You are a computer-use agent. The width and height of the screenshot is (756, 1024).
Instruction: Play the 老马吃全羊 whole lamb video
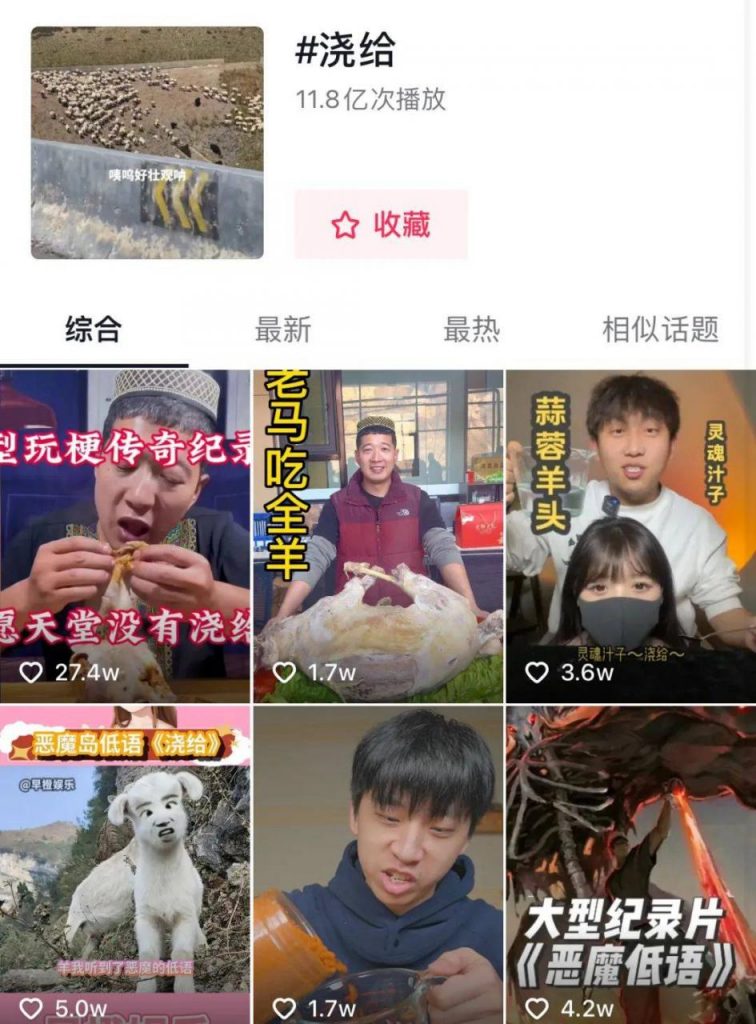pyautogui.click(x=377, y=520)
